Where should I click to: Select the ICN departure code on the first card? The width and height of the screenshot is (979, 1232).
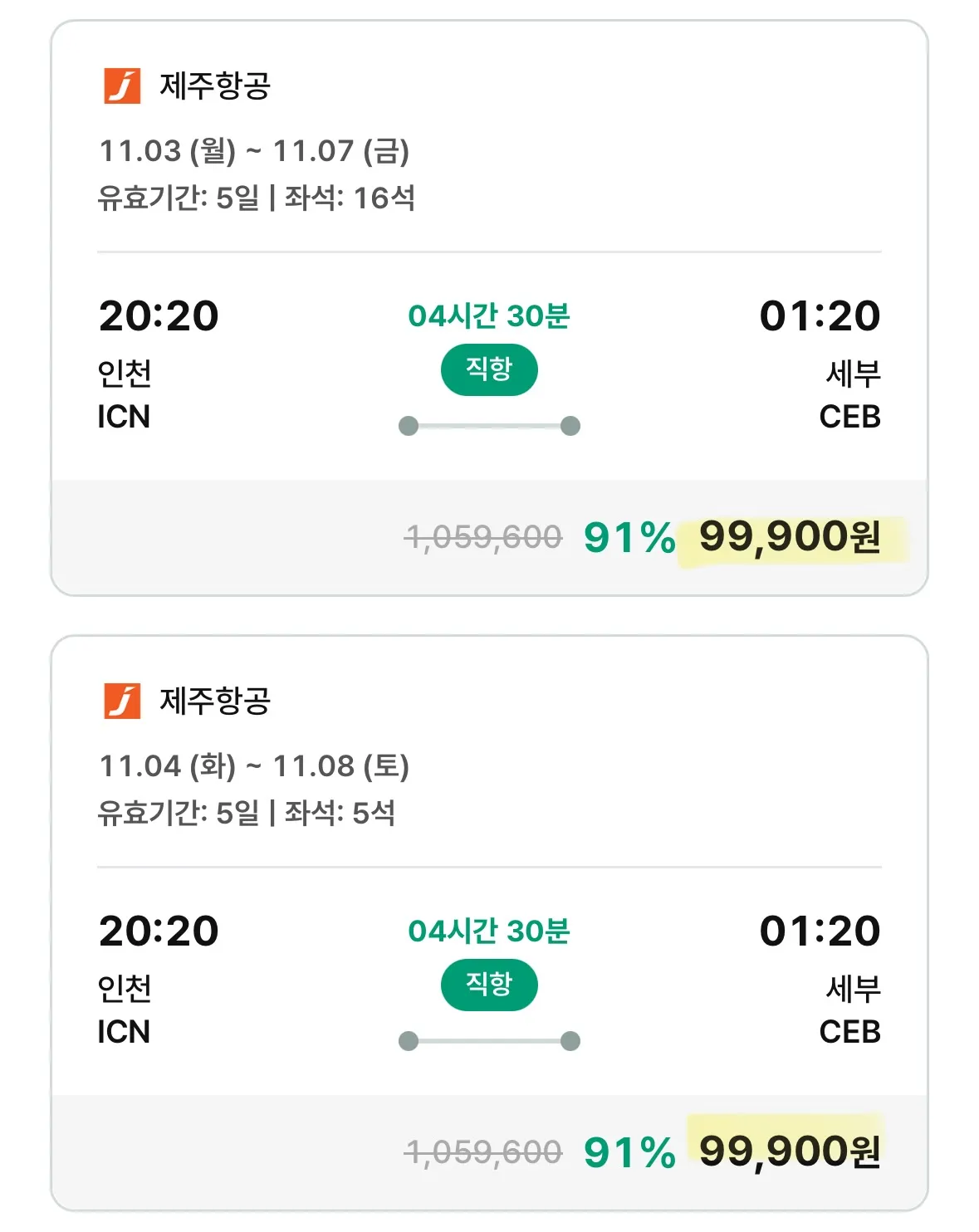coord(123,418)
